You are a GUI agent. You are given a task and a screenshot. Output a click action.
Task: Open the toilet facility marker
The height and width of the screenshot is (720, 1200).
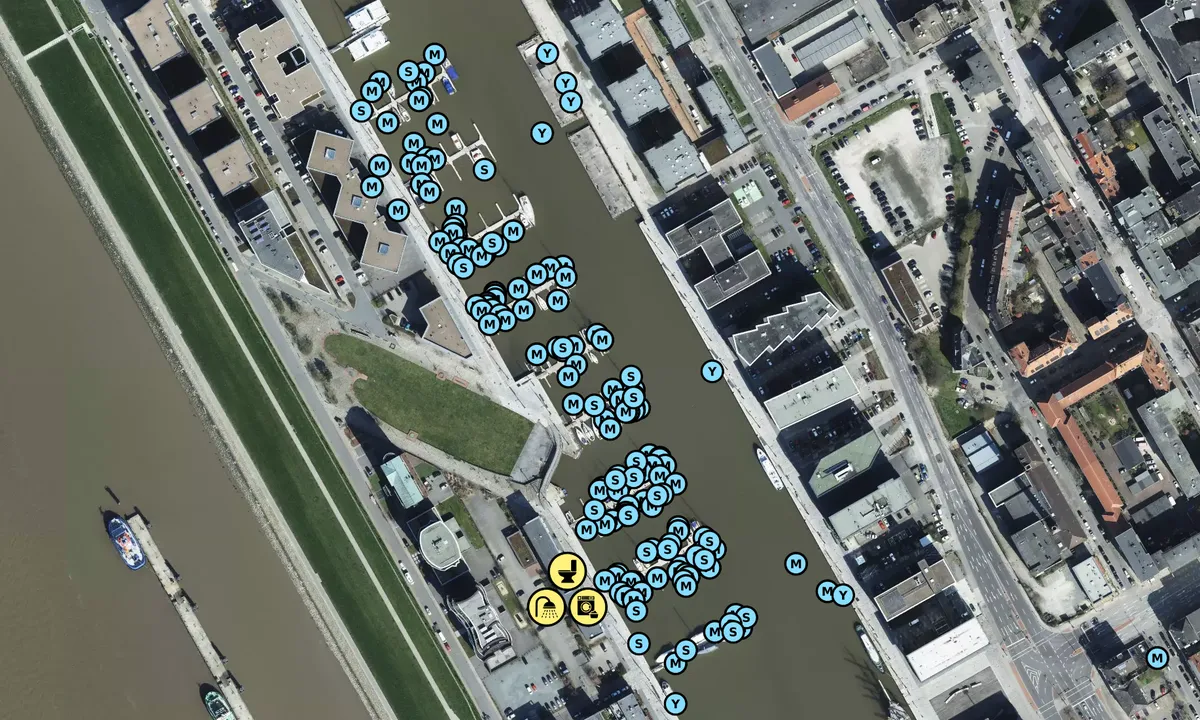pos(566,571)
